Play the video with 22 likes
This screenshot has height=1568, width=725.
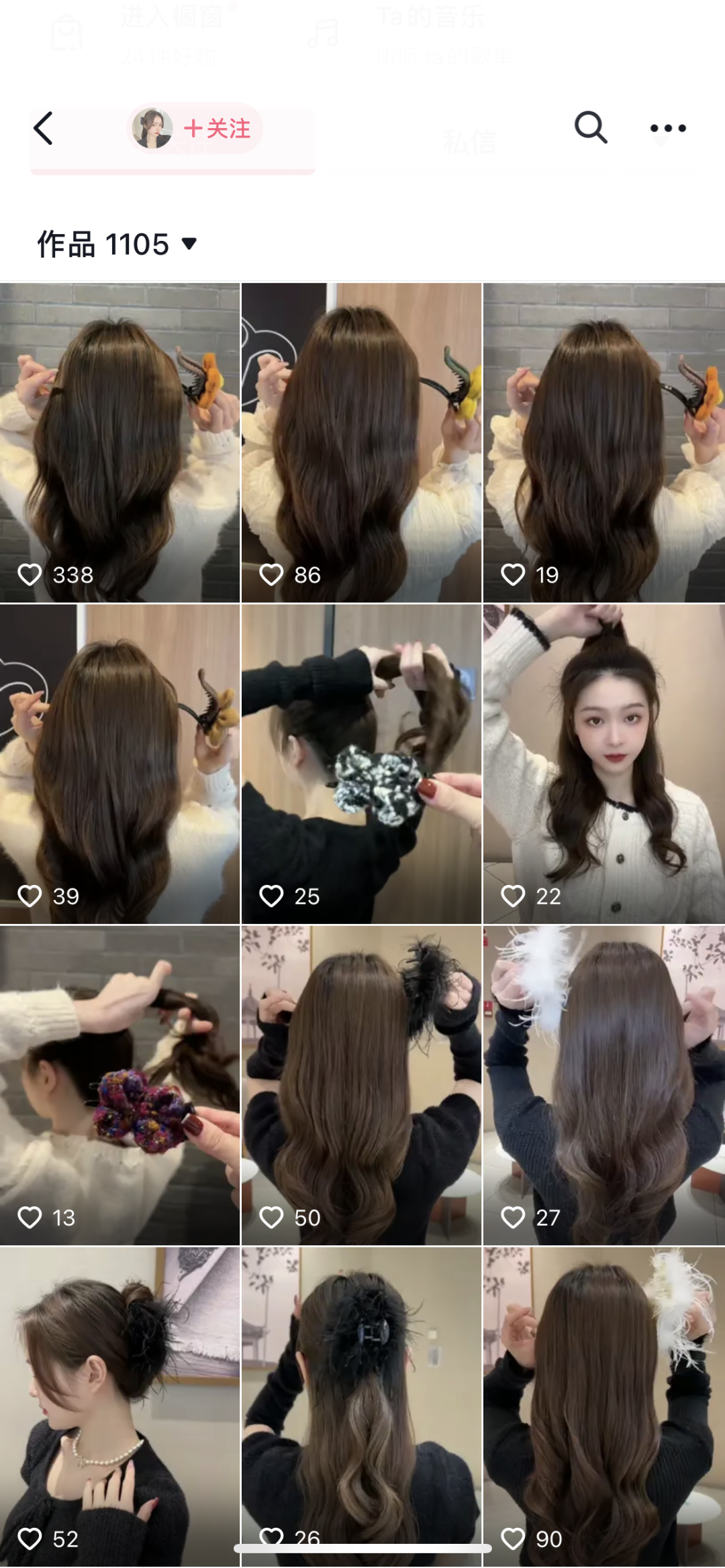[x=604, y=764]
